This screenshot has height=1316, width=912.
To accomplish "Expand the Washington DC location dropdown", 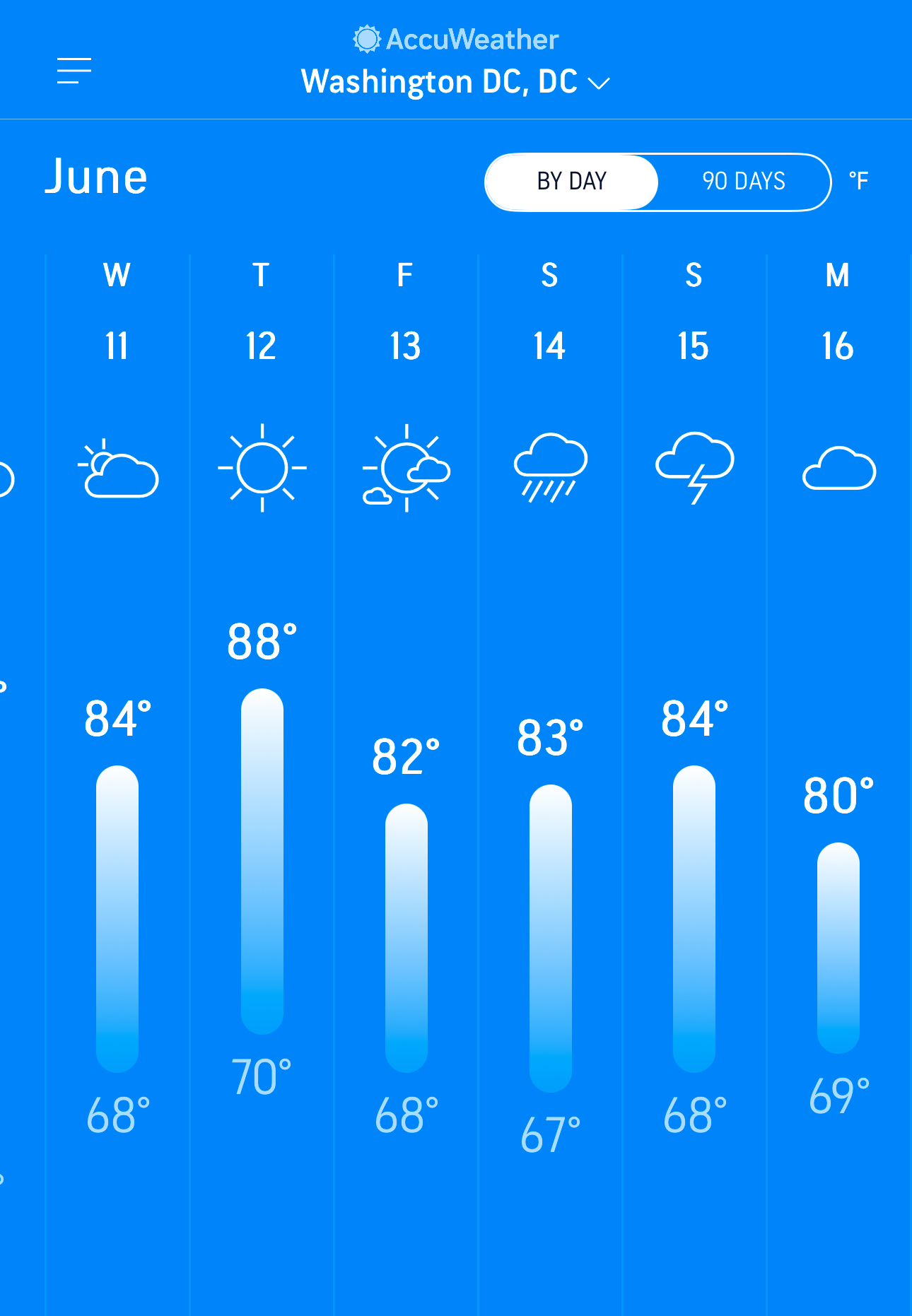I will point(455,82).
